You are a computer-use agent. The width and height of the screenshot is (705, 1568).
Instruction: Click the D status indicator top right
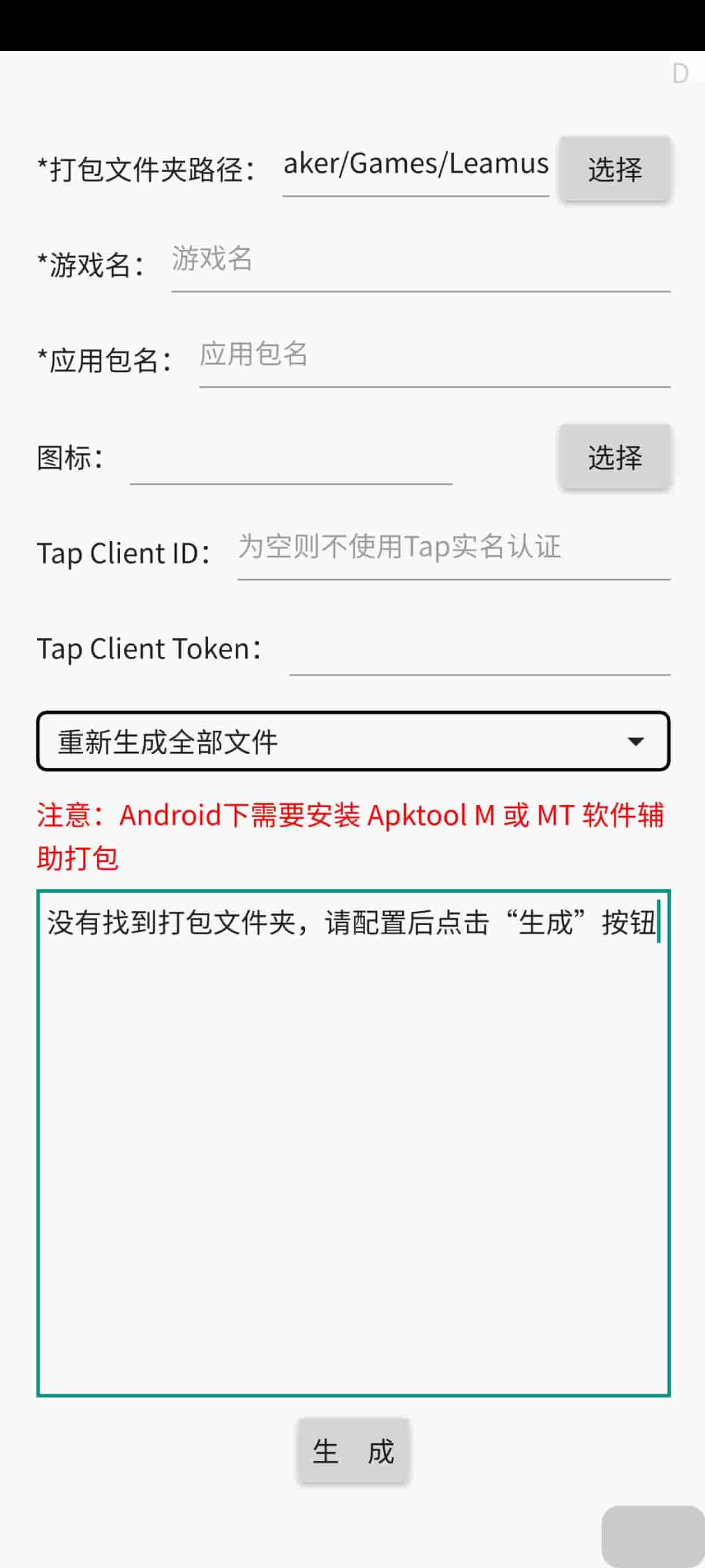point(681,73)
